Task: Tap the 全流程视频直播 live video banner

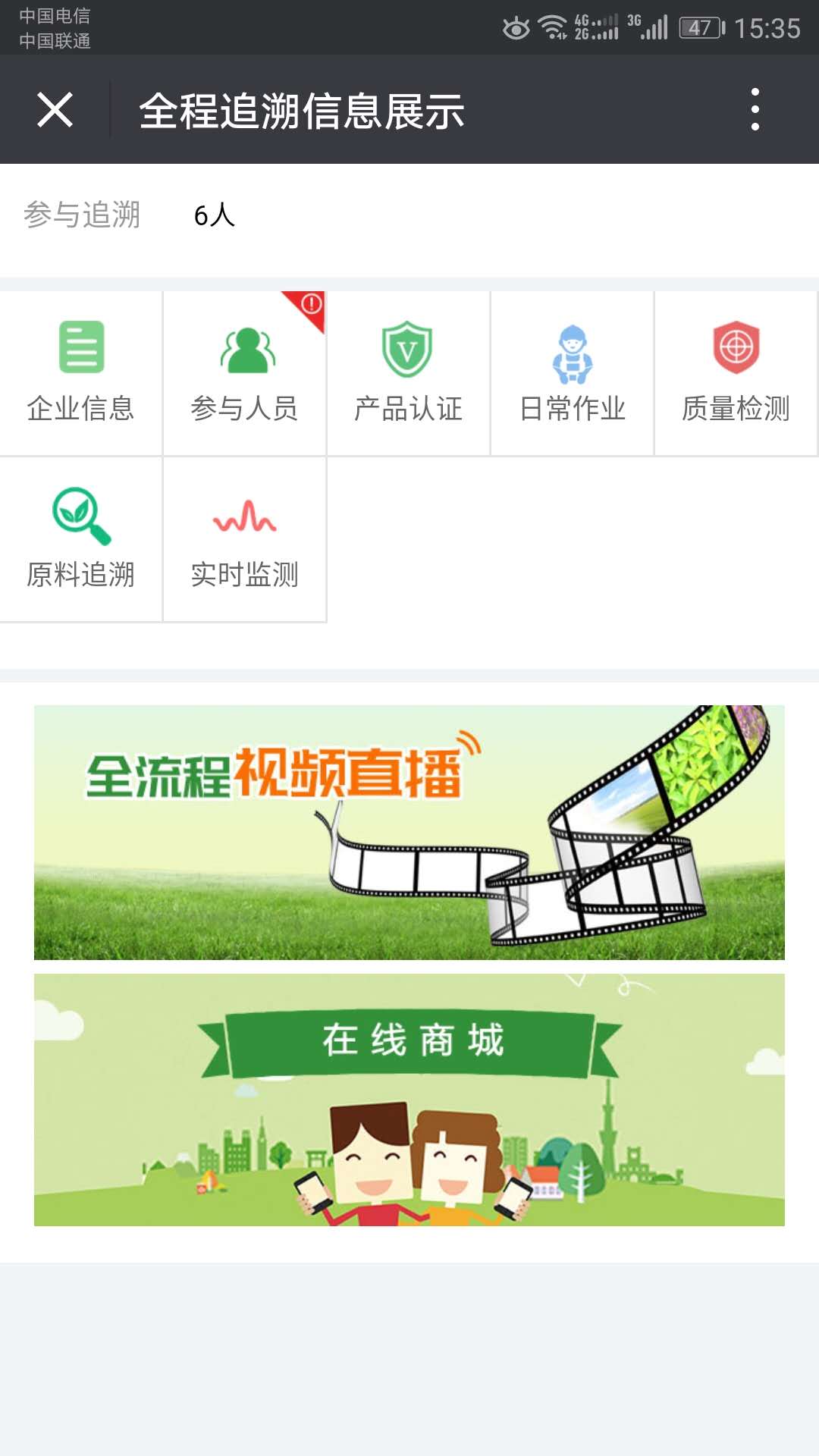Action: pos(409,833)
